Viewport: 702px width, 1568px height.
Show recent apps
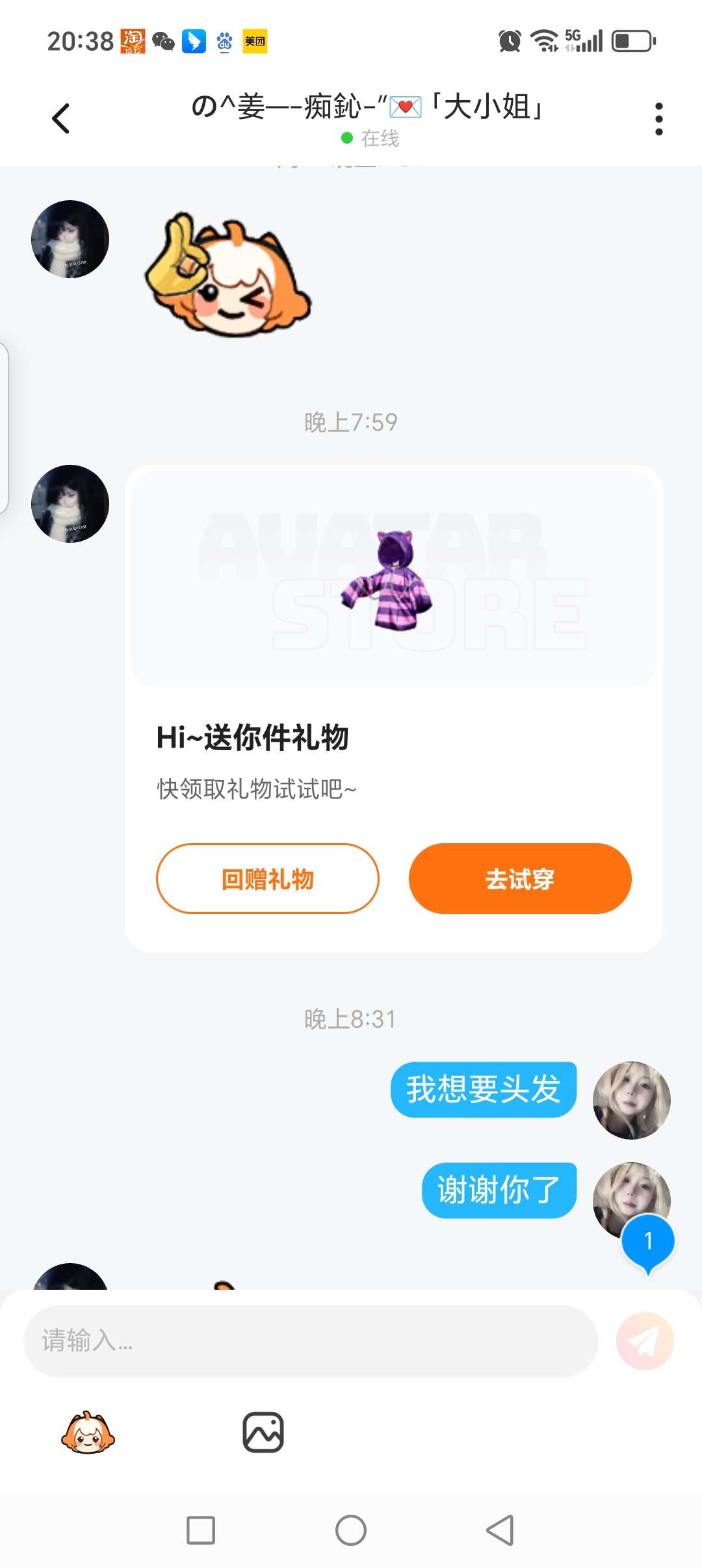tap(201, 1530)
